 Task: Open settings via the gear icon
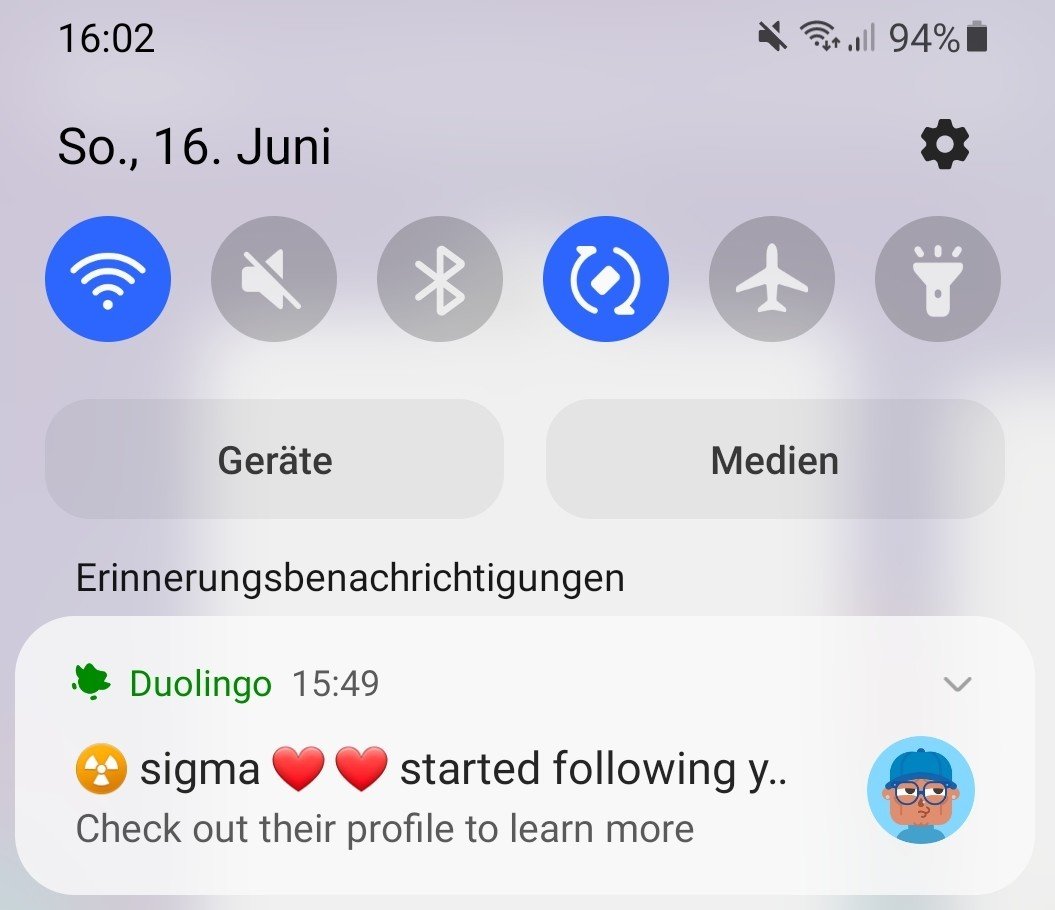pos(944,147)
